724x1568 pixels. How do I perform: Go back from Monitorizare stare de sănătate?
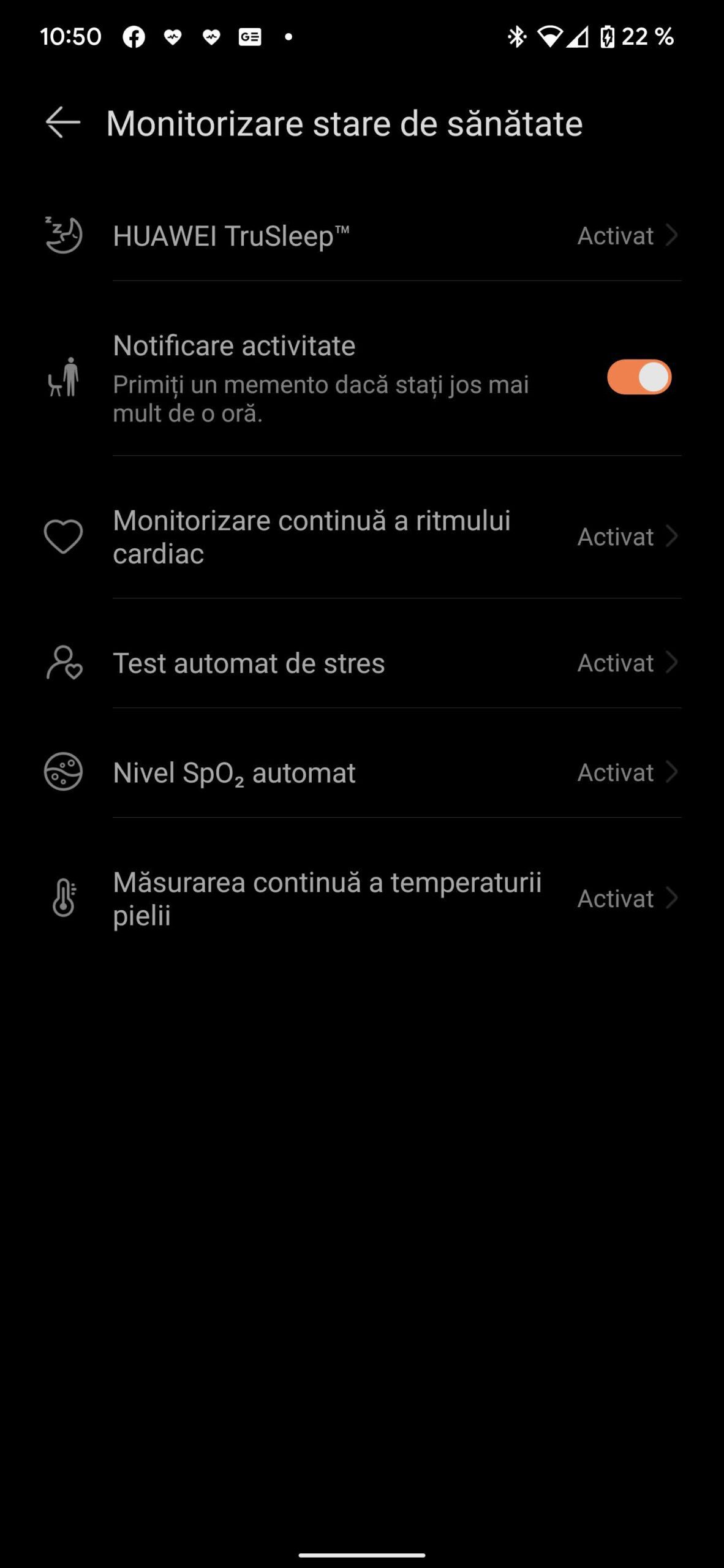pyautogui.click(x=63, y=123)
